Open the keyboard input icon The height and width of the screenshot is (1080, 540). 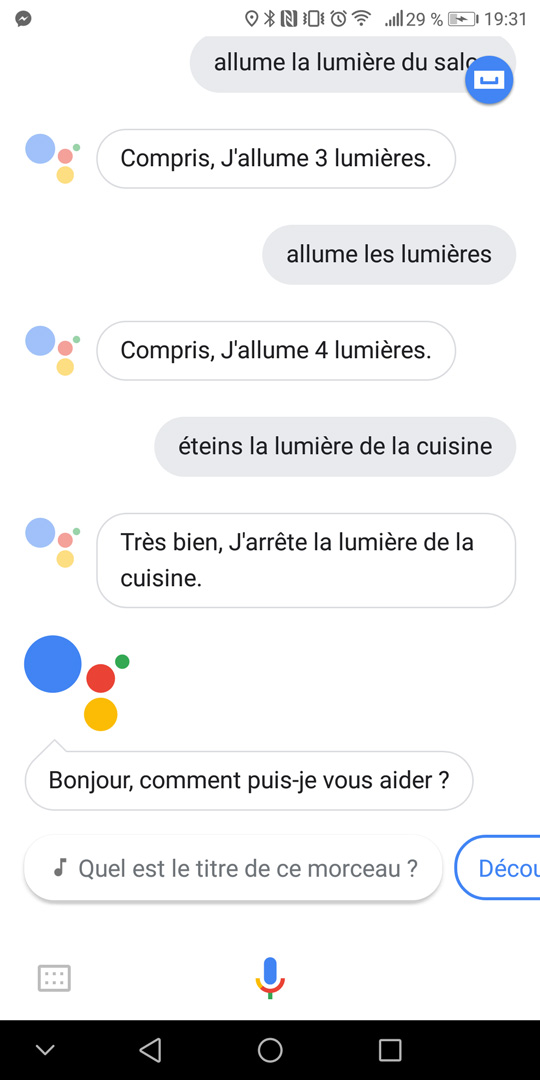coord(54,978)
